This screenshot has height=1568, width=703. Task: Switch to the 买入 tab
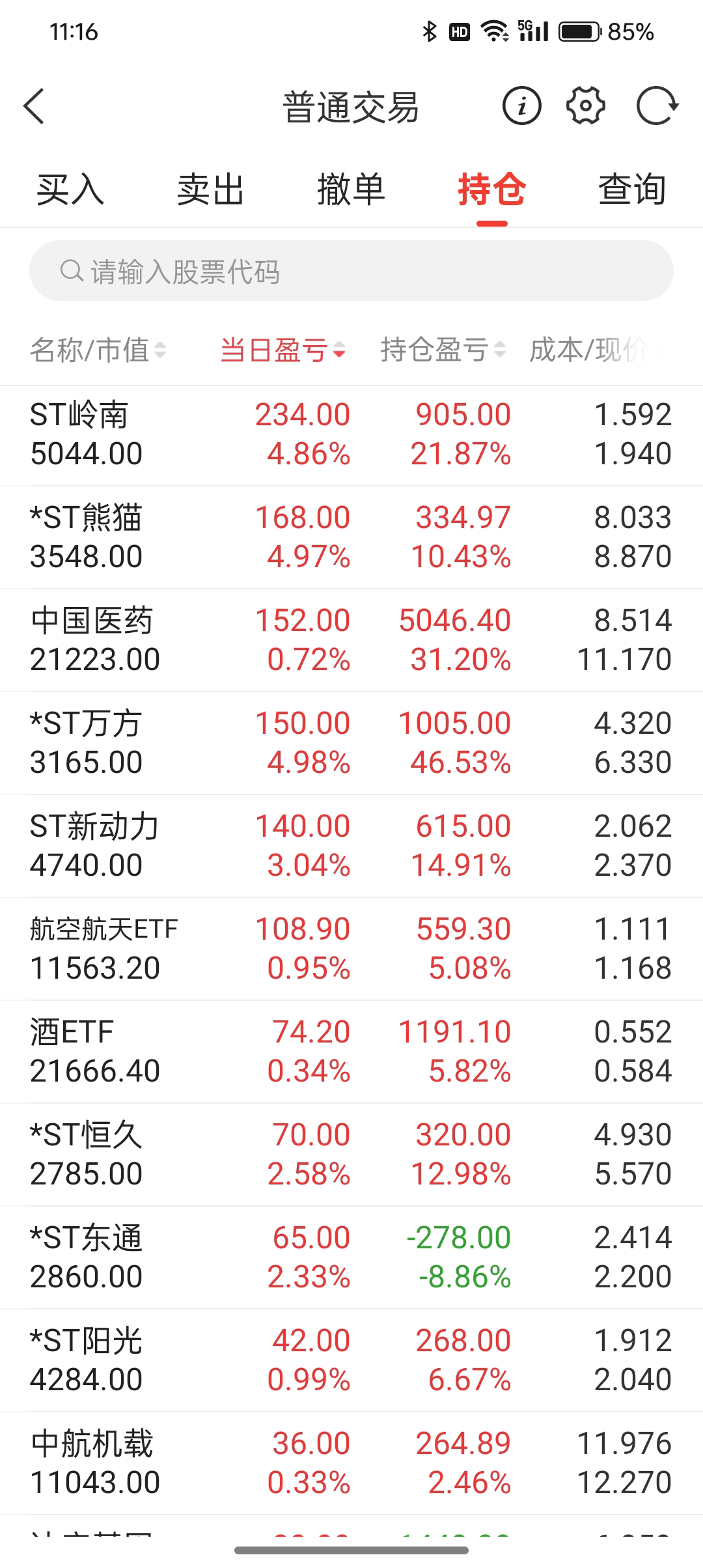70,190
